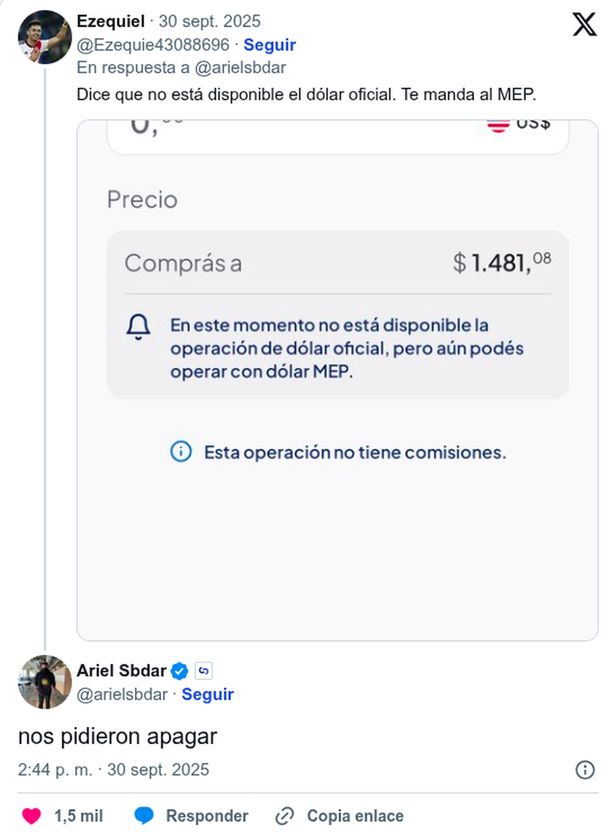Open the tweet info icon
The height and width of the screenshot is (834, 610).
[x=586, y=770]
